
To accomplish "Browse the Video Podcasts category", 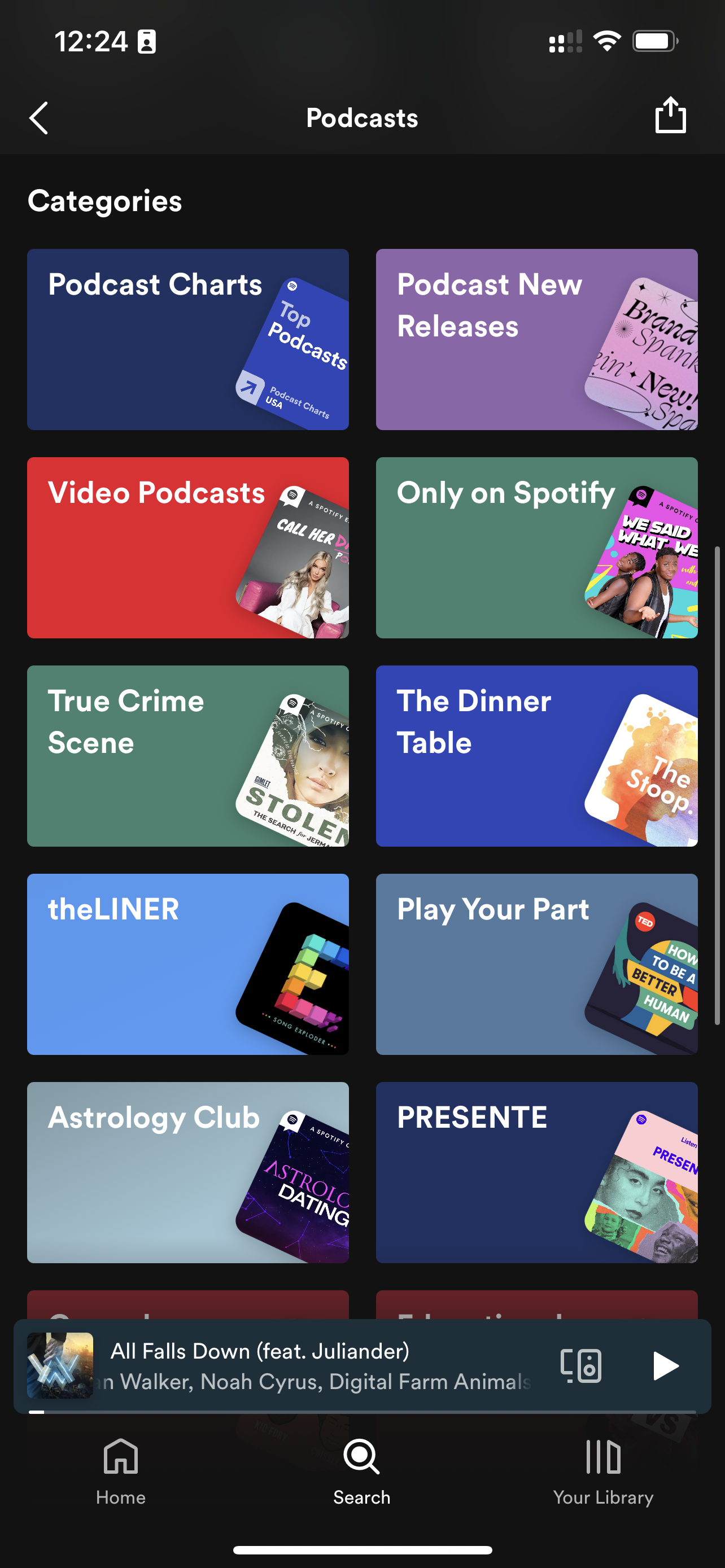I will tap(187, 547).
